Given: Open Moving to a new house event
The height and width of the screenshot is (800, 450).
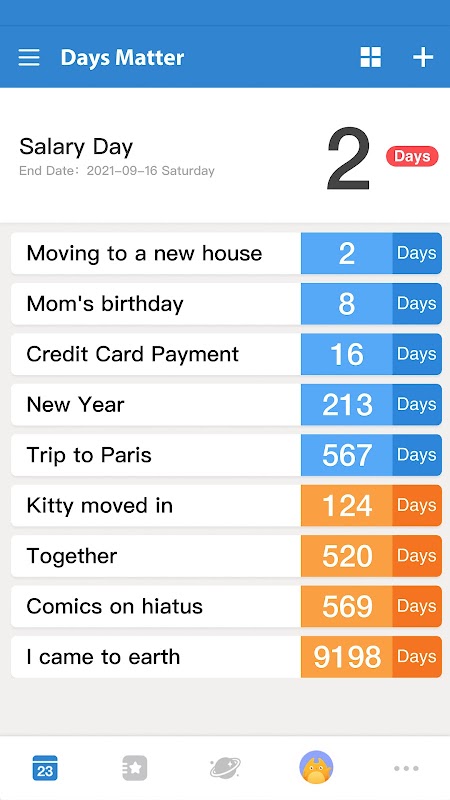Looking at the screenshot, I should click(x=226, y=253).
